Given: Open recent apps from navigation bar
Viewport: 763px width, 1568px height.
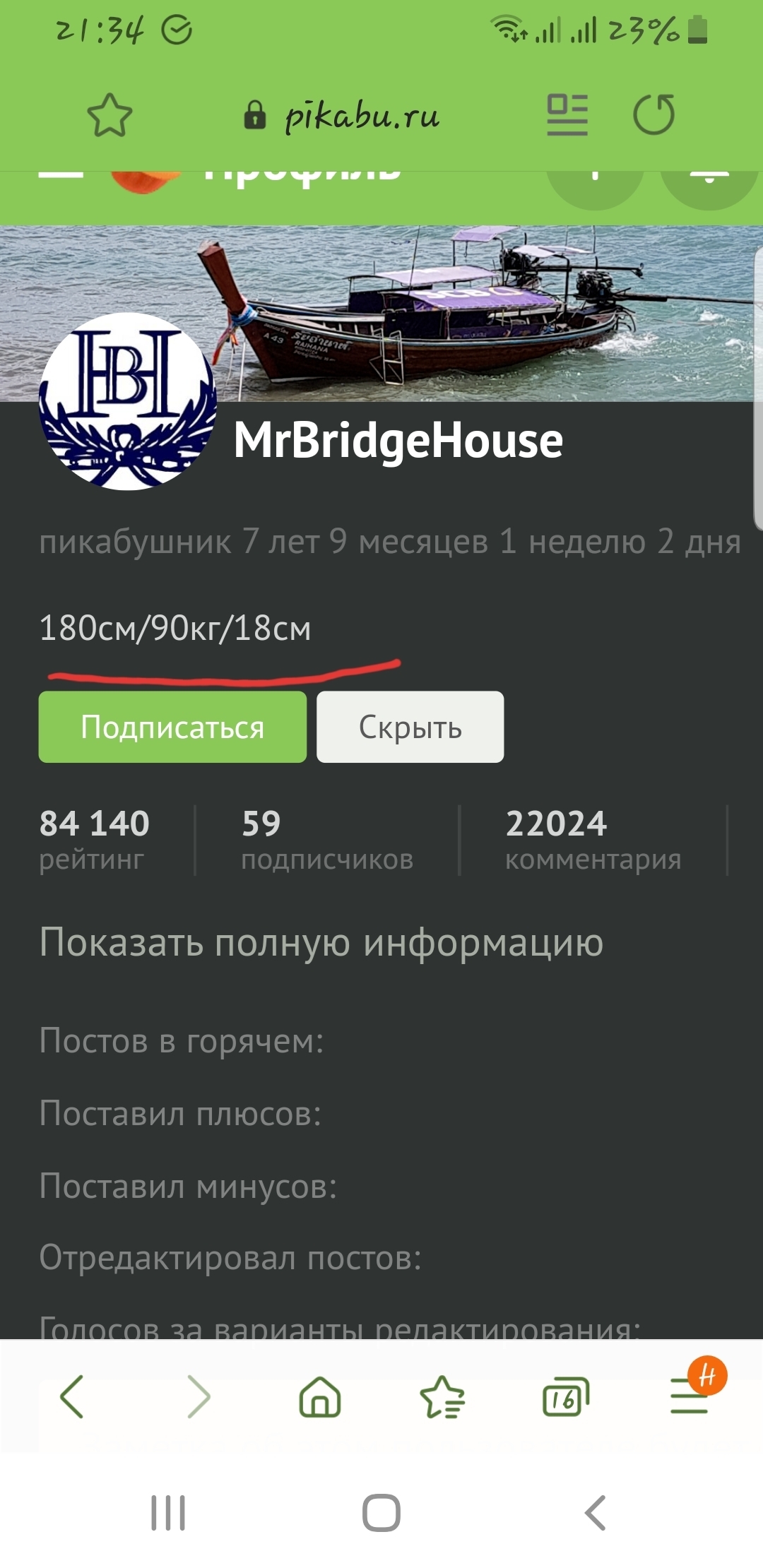Looking at the screenshot, I should pyautogui.click(x=168, y=1513).
